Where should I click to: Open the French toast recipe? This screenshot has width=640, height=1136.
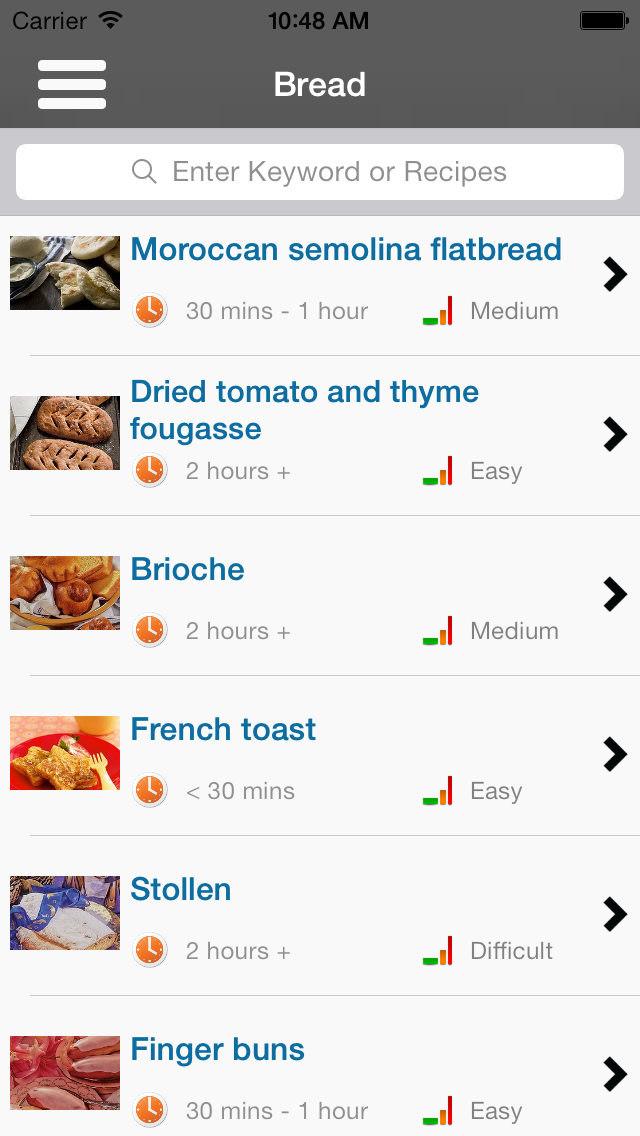pyautogui.click(x=320, y=756)
